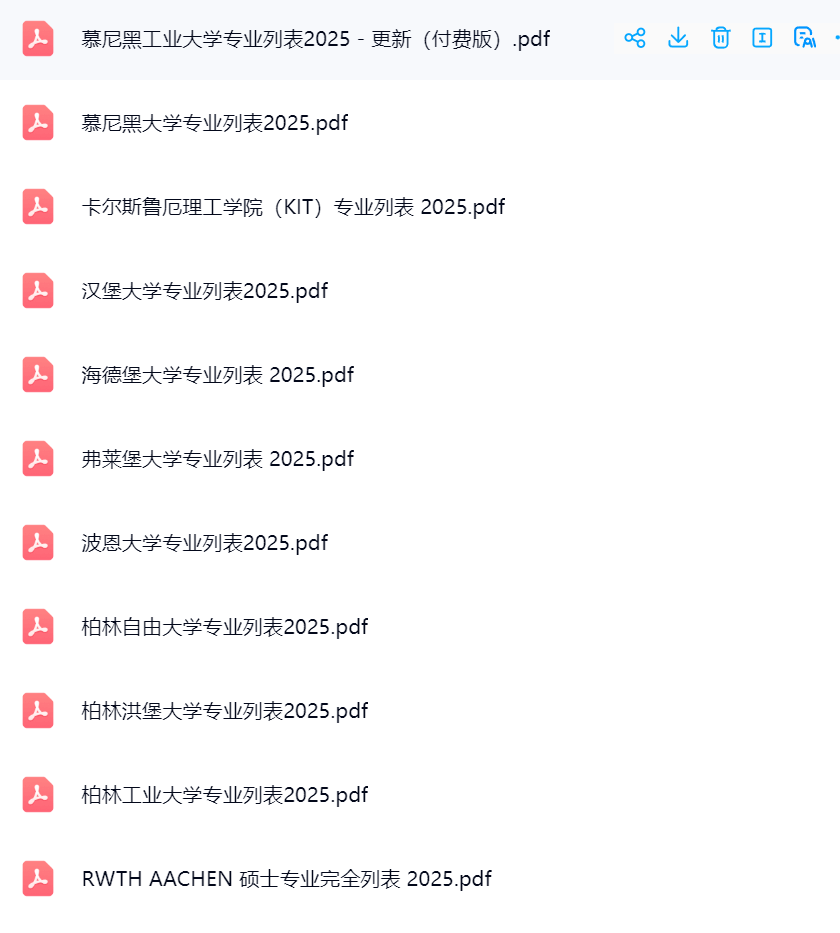Rename the 慕尼黑工业大学专业列表2025 file
Screen dimensions: 840x933
click(x=763, y=38)
